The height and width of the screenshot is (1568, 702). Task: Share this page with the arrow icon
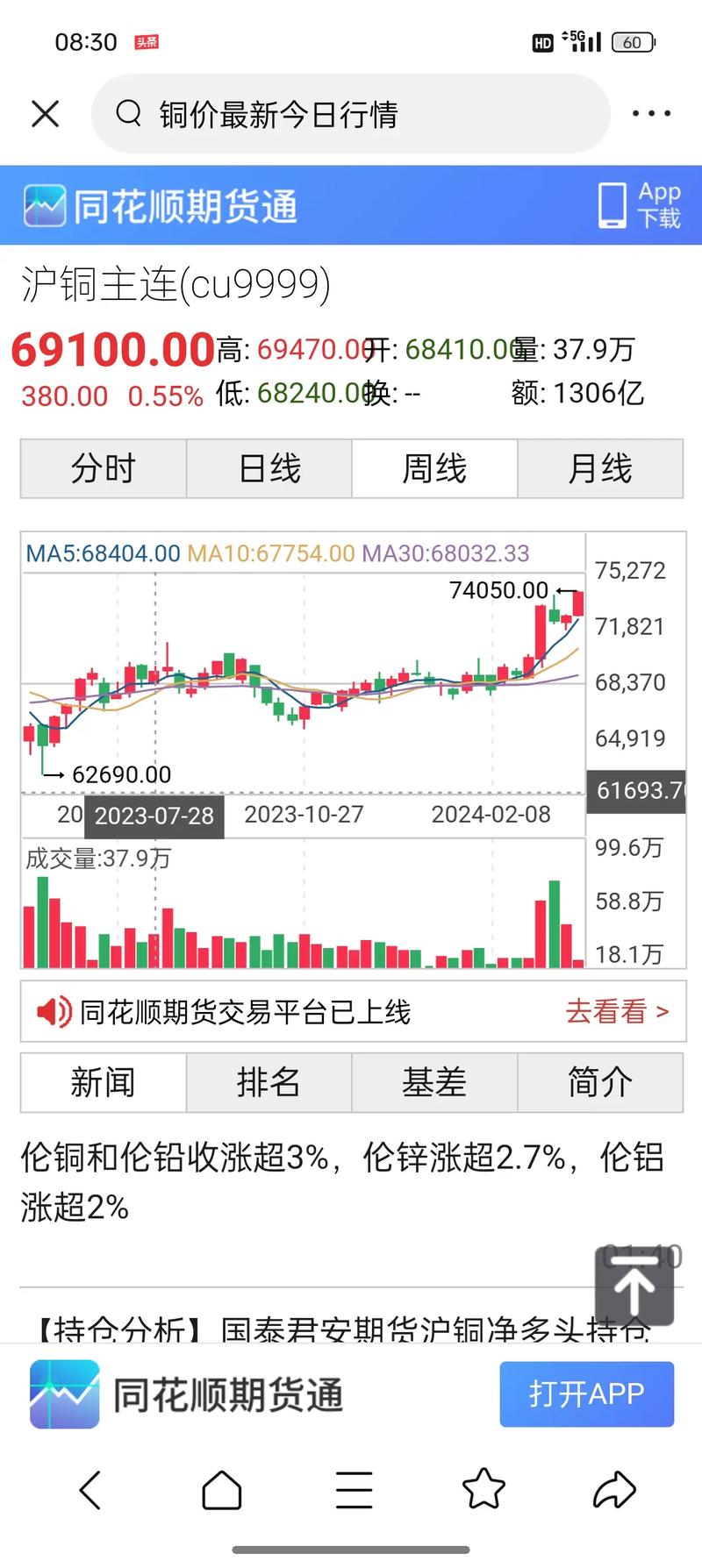tap(614, 1490)
